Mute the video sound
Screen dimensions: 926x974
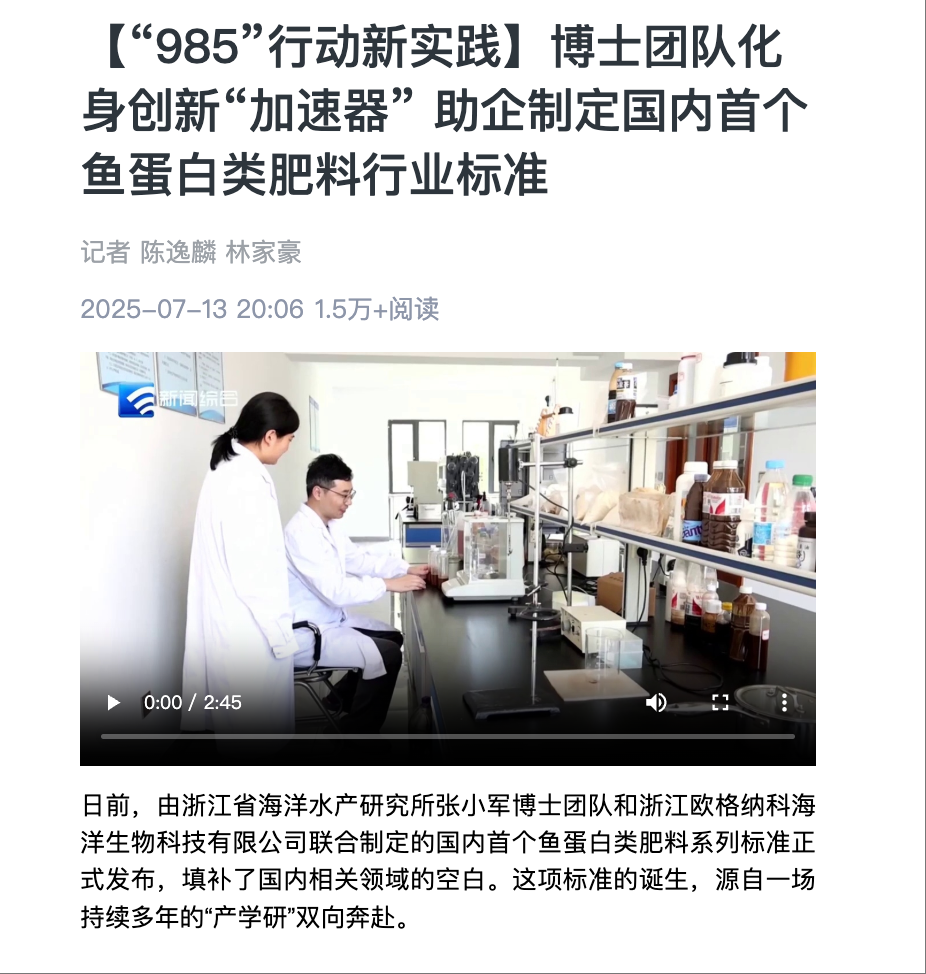pos(656,703)
